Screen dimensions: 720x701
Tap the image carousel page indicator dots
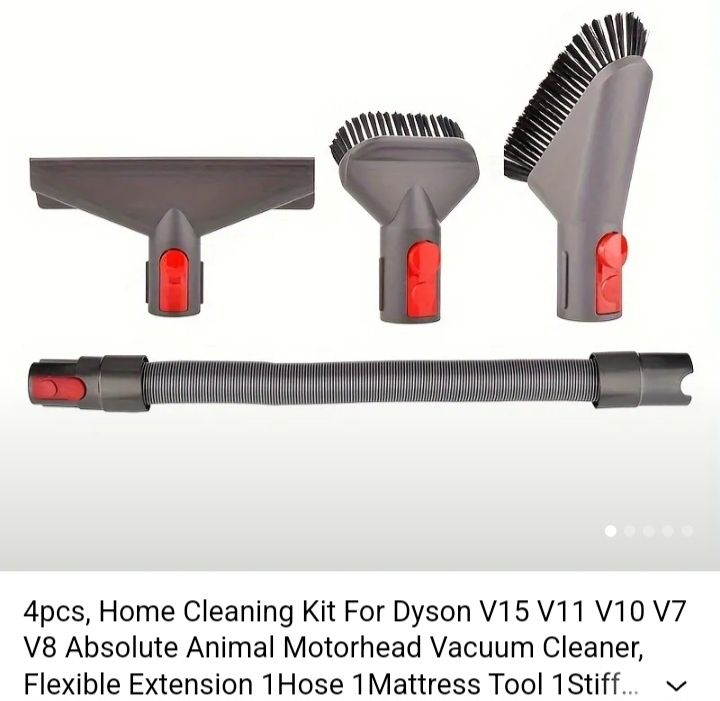pos(649,531)
